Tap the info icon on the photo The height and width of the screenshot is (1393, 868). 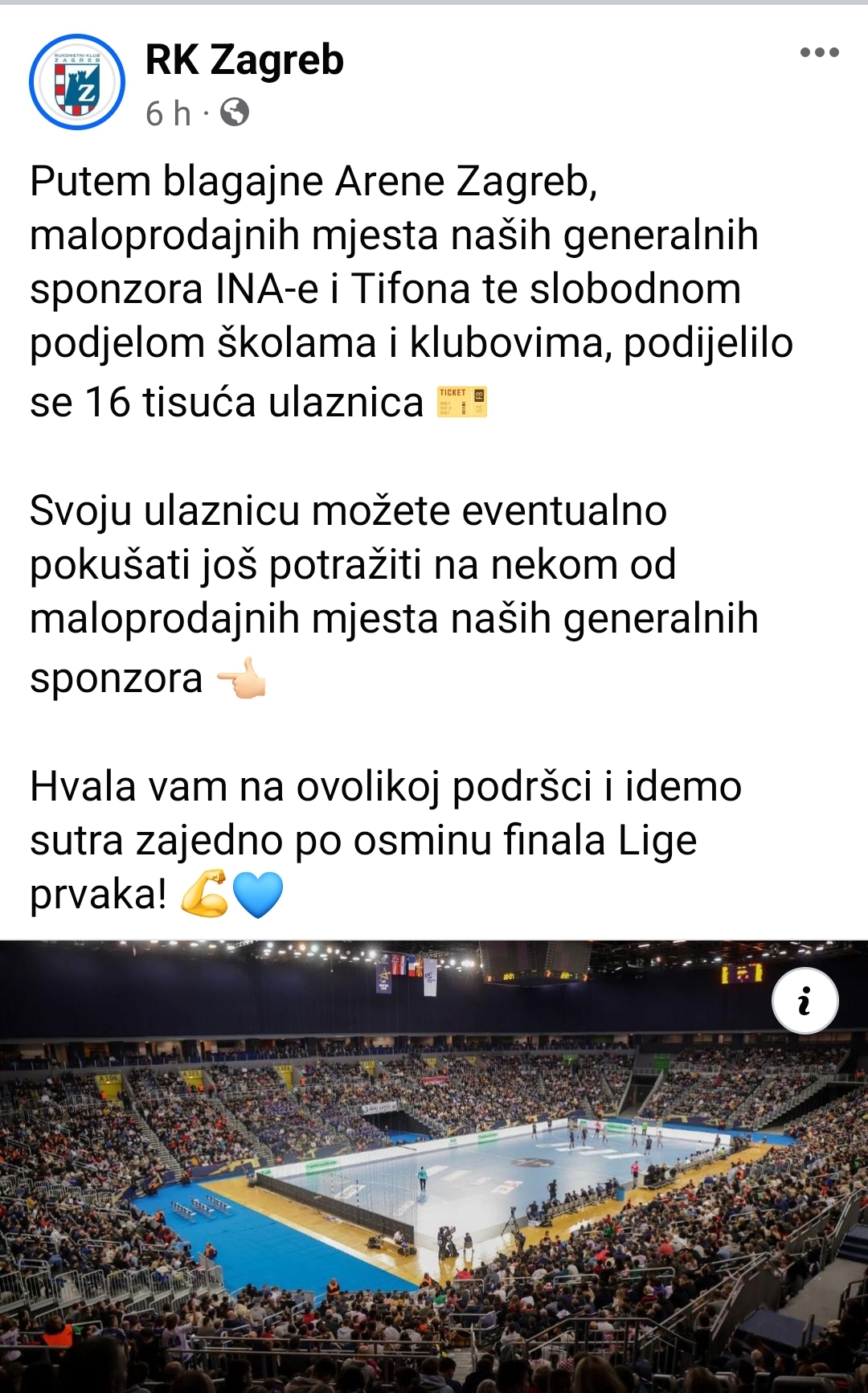coord(805,1001)
